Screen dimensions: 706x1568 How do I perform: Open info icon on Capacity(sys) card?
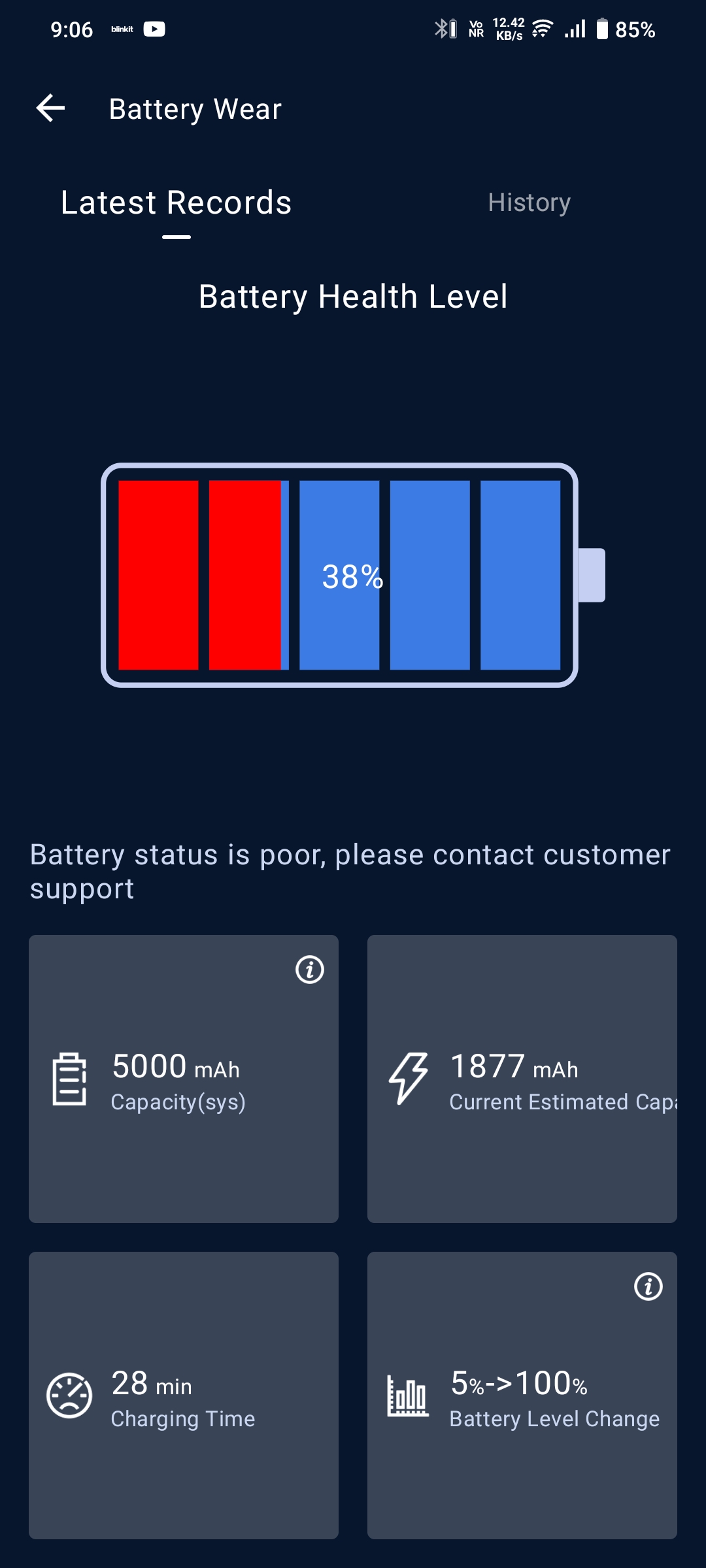click(310, 970)
